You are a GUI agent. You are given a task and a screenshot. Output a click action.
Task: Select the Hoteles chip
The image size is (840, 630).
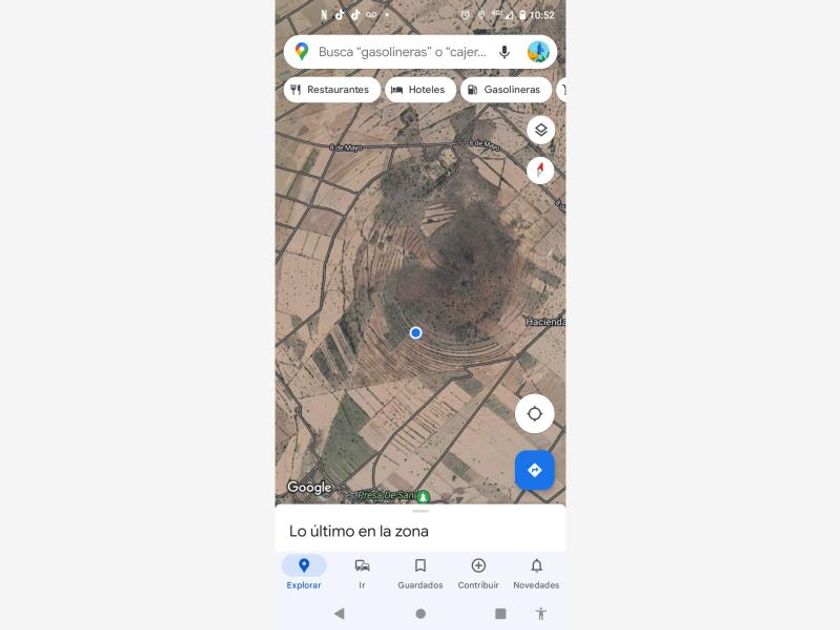420,89
